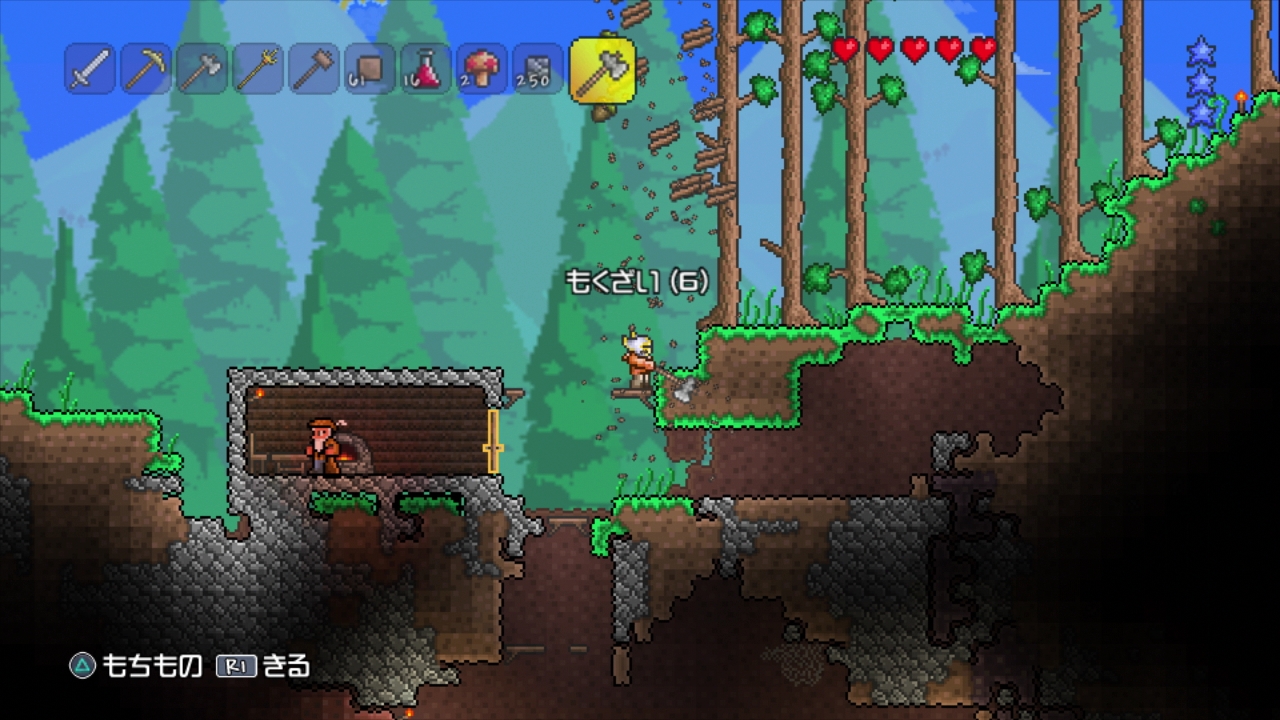Viewport: 1280px width, 720px height.
Task: Select the mushroom item slot
Action: coord(482,70)
